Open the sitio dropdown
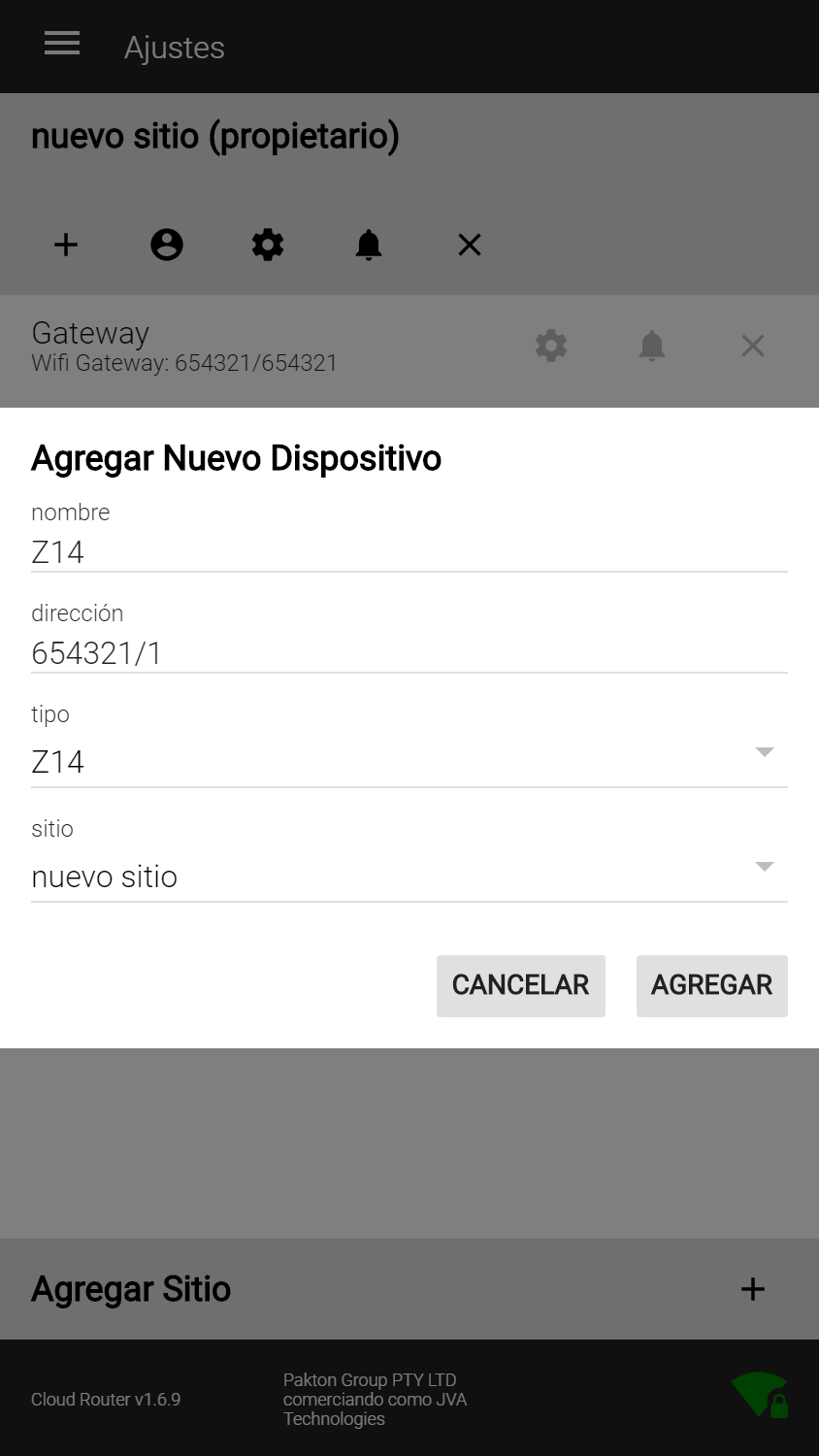The height and width of the screenshot is (1456, 819). (409, 877)
